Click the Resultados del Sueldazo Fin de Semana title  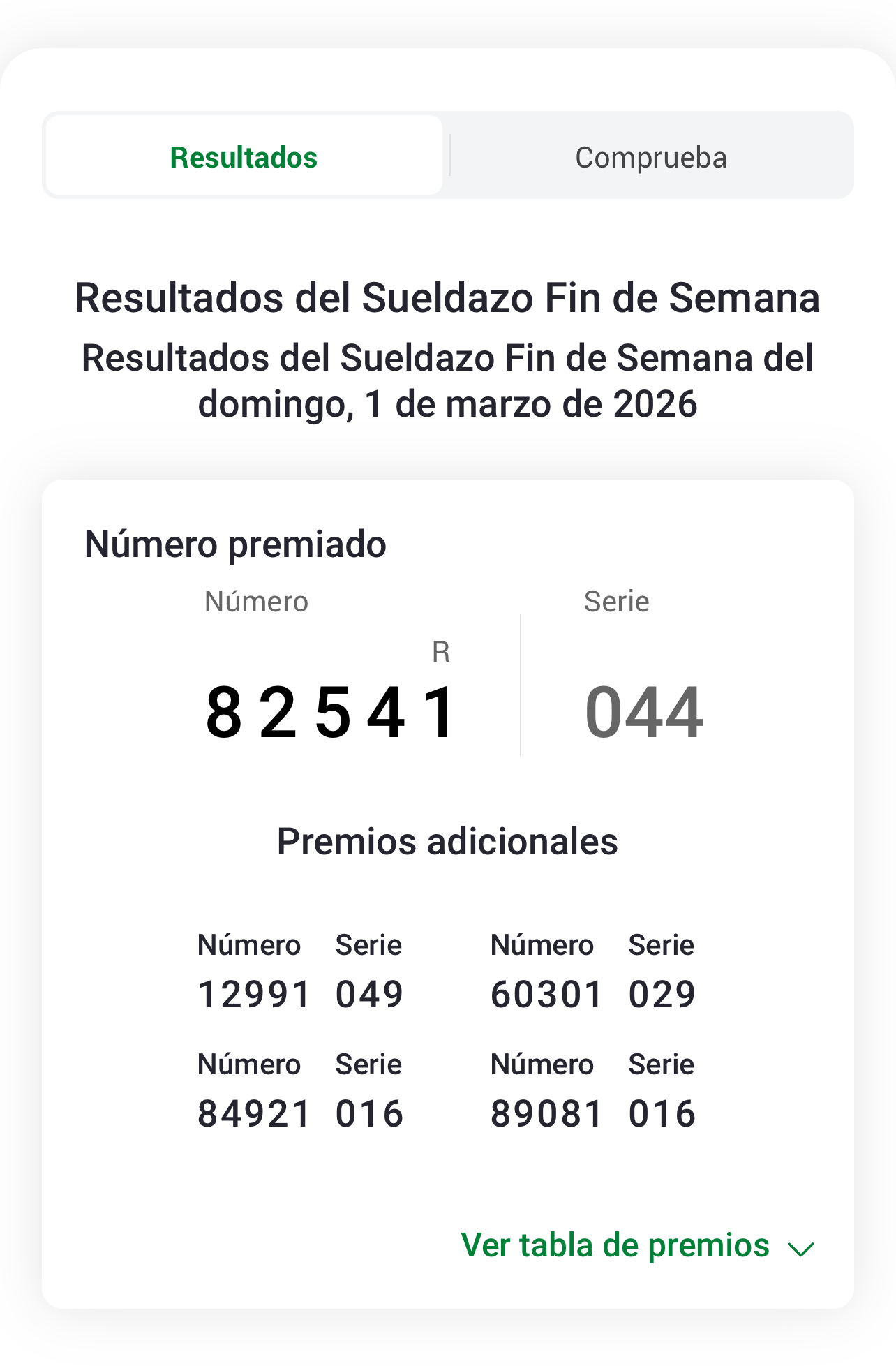447,299
